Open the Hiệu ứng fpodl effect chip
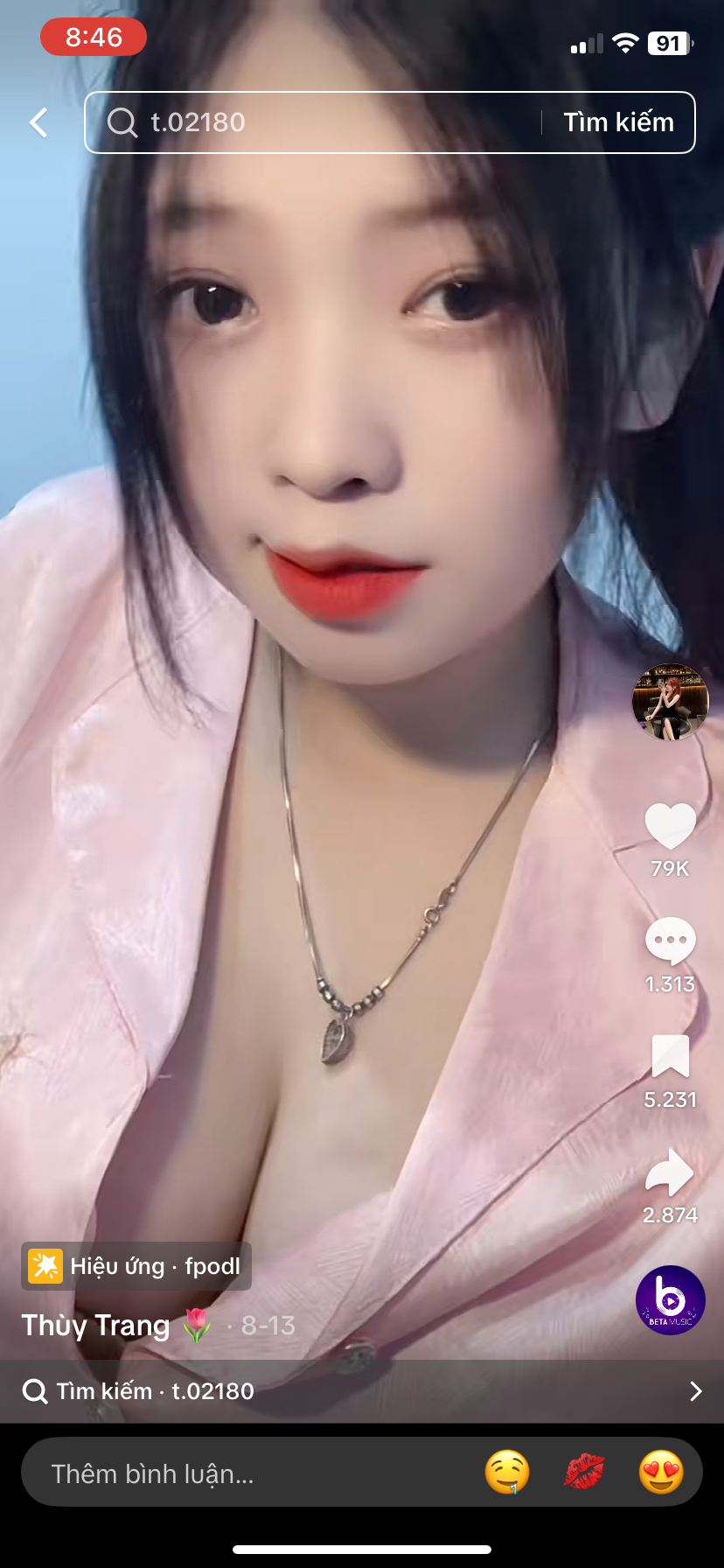The height and width of the screenshot is (1568, 724). pos(136,1266)
